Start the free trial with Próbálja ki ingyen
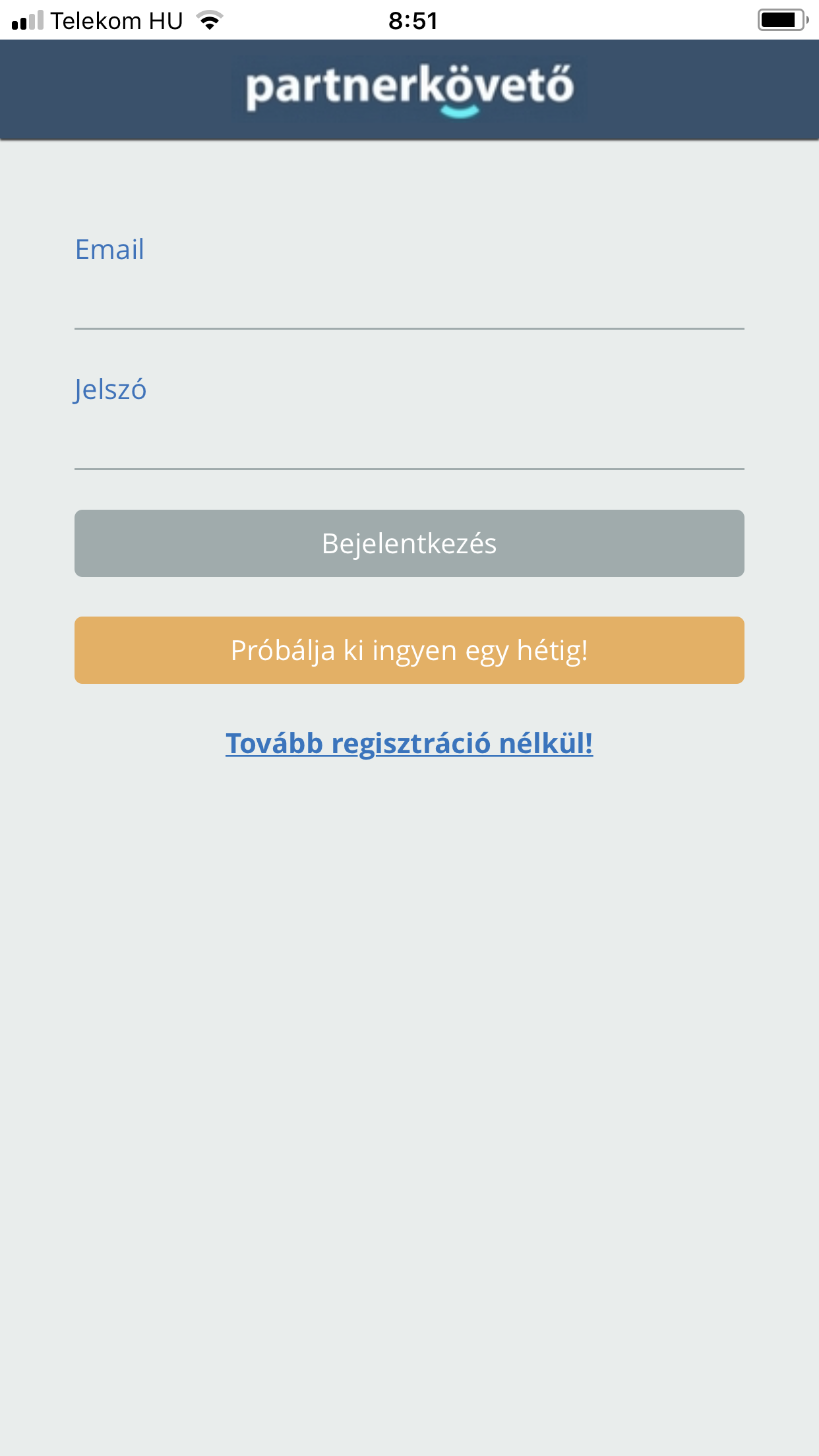The width and height of the screenshot is (819, 1456). (x=409, y=650)
